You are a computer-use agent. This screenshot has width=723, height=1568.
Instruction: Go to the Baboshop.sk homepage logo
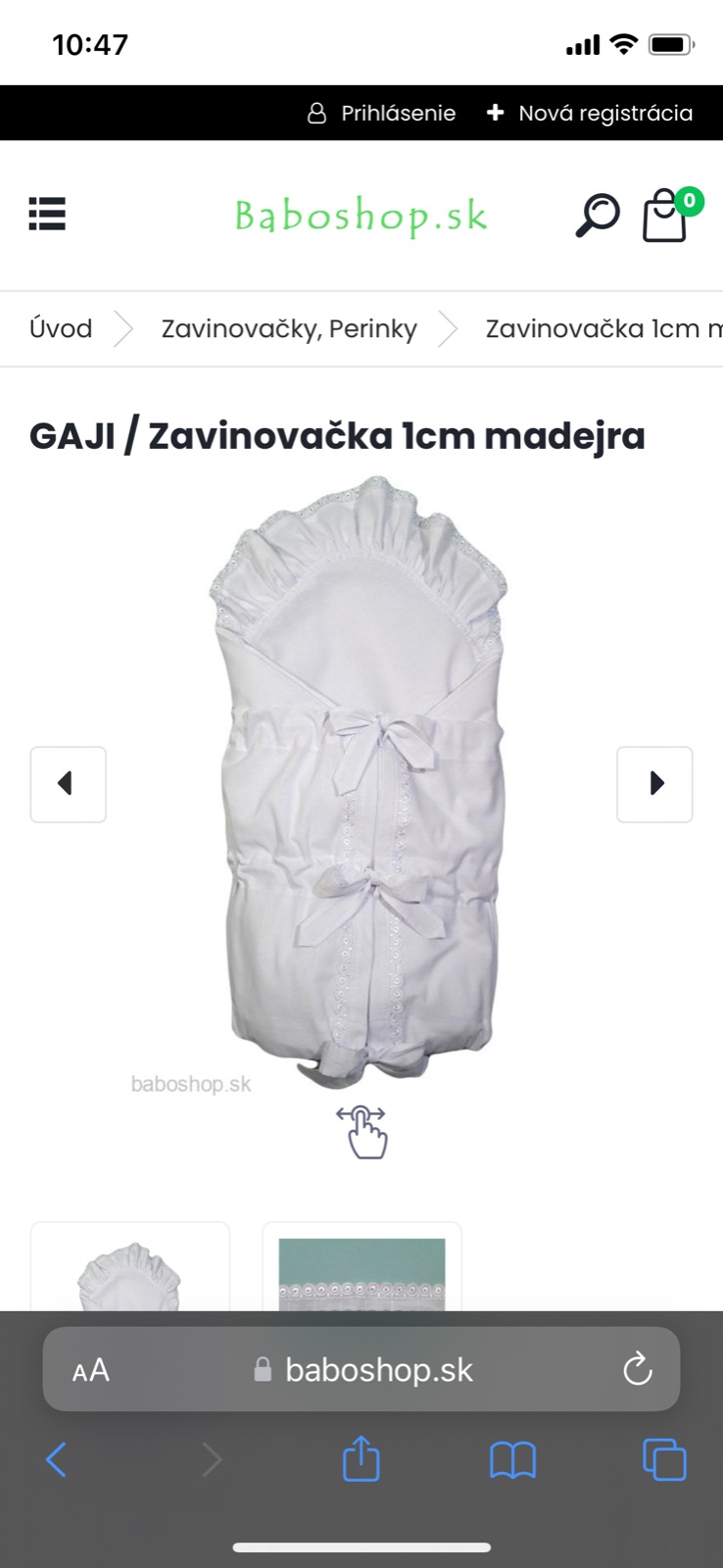(361, 216)
